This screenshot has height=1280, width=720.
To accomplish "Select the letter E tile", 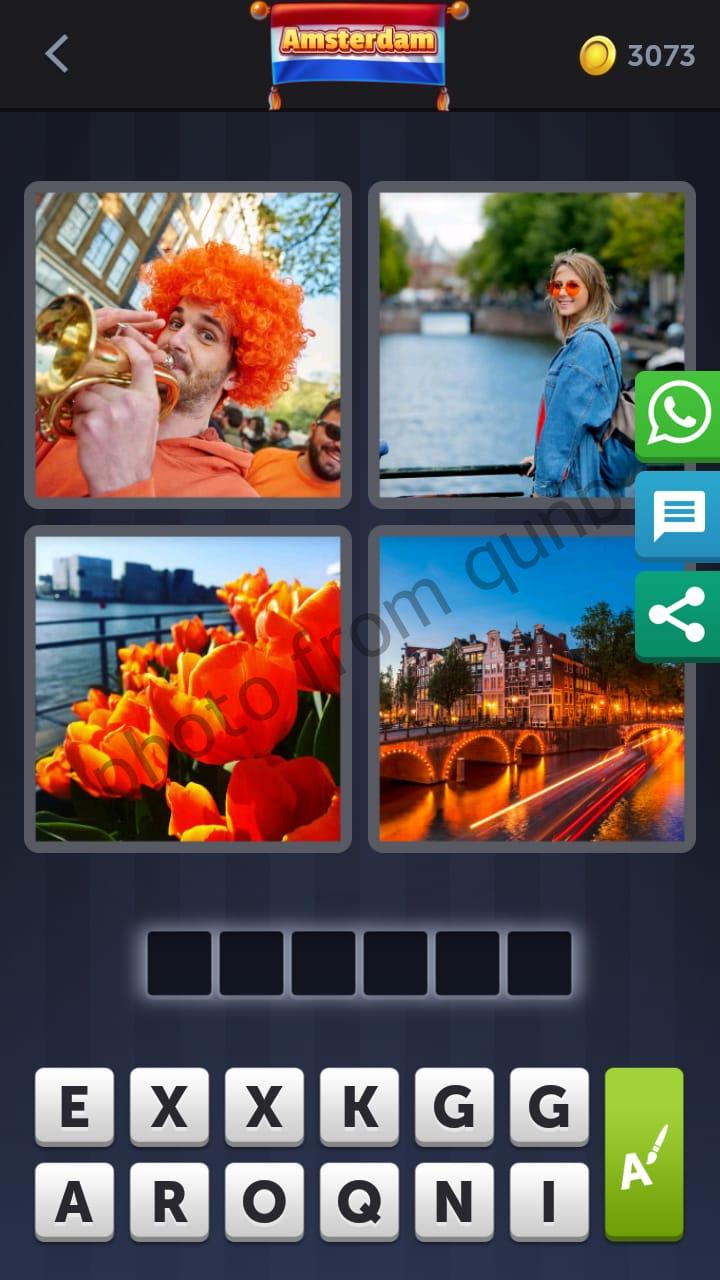I will click(x=74, y=1106).
